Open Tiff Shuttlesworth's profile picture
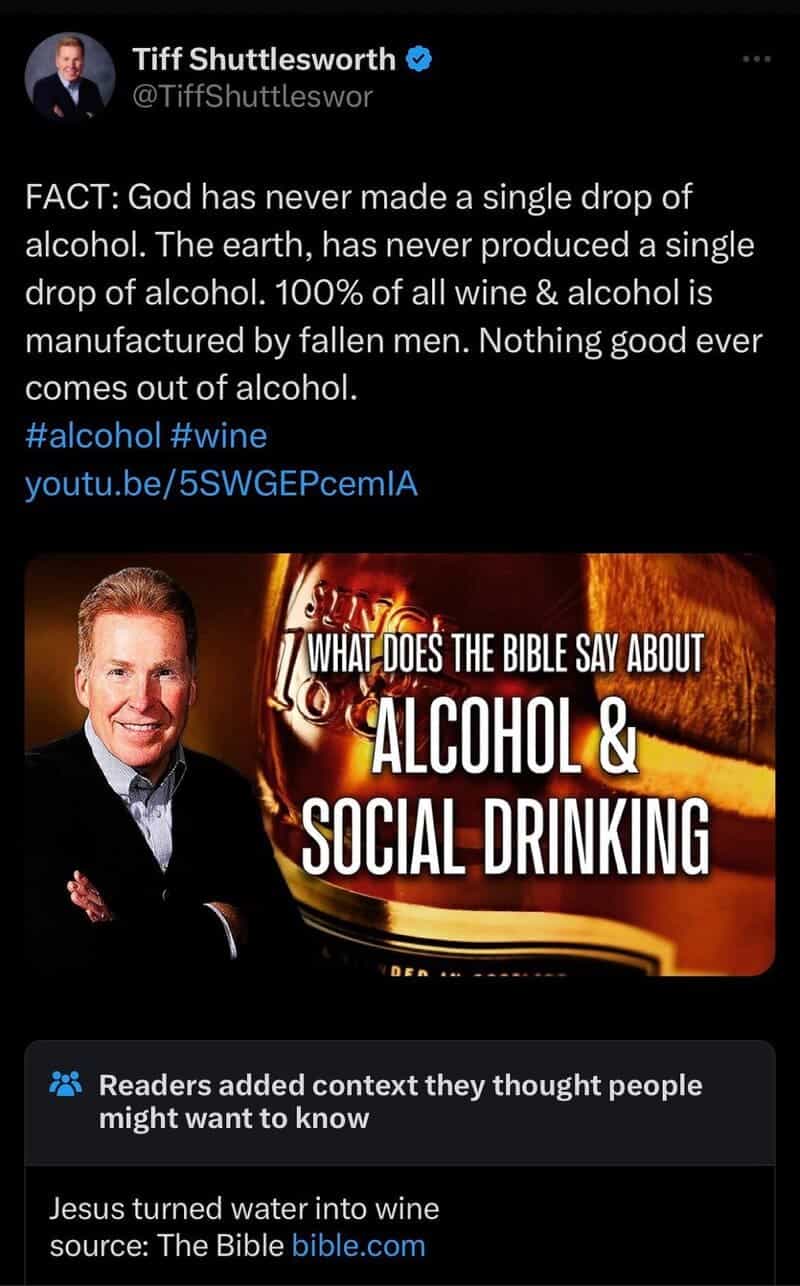This screenshot has width=800, height=1286. tap(70, 77)
